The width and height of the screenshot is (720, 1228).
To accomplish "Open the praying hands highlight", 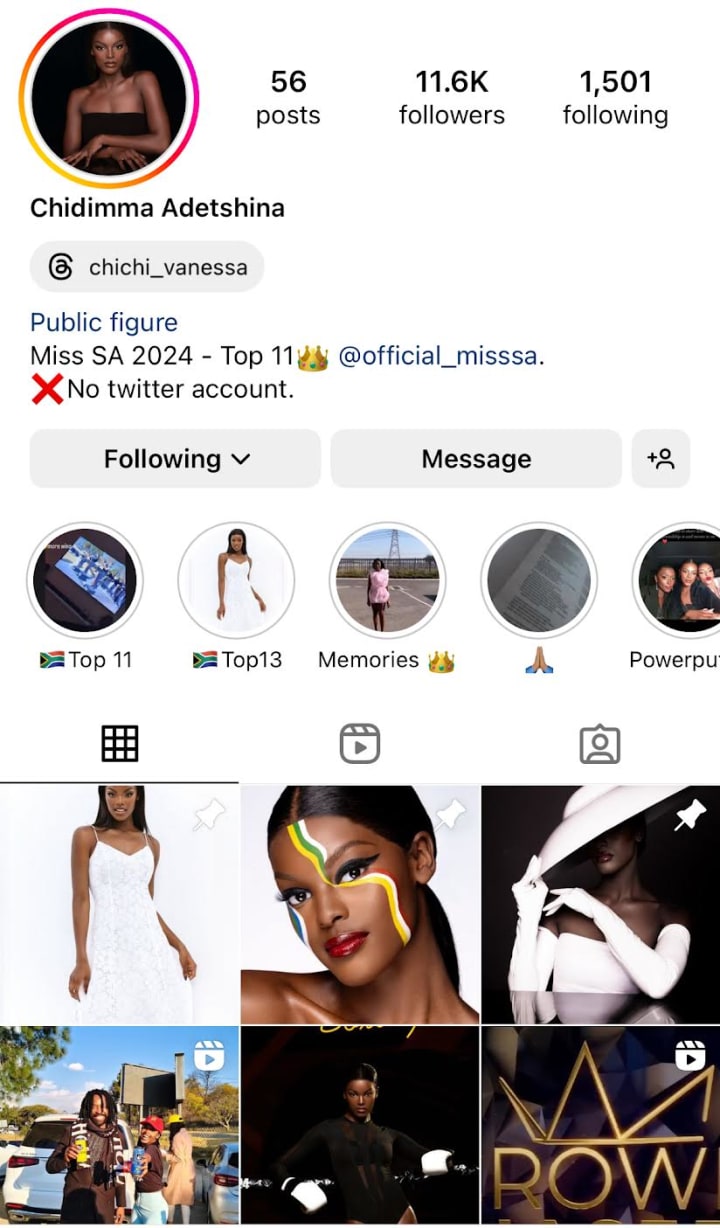I will point(539,581).
